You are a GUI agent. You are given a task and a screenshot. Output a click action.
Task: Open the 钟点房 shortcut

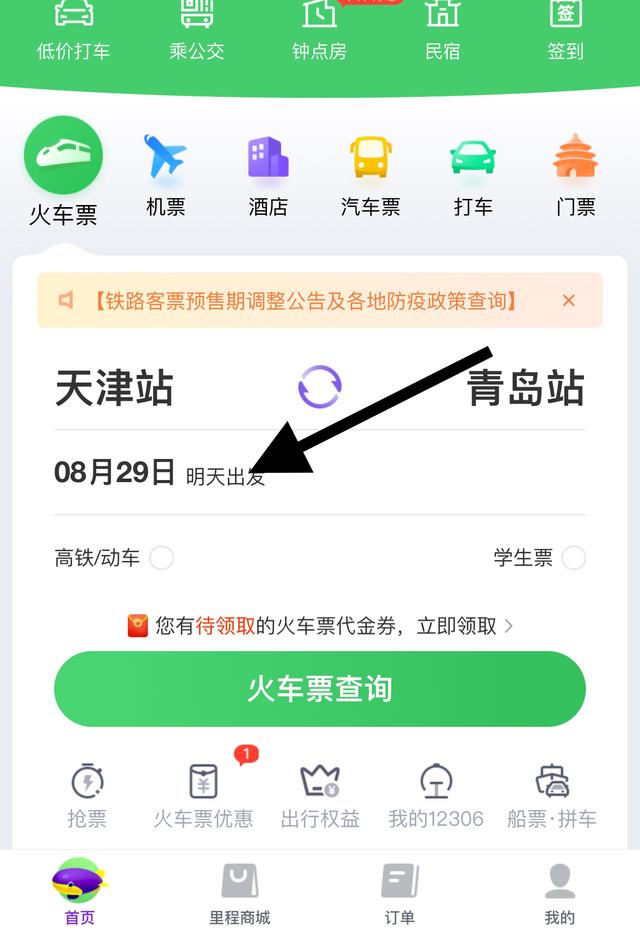click(319, 30)
